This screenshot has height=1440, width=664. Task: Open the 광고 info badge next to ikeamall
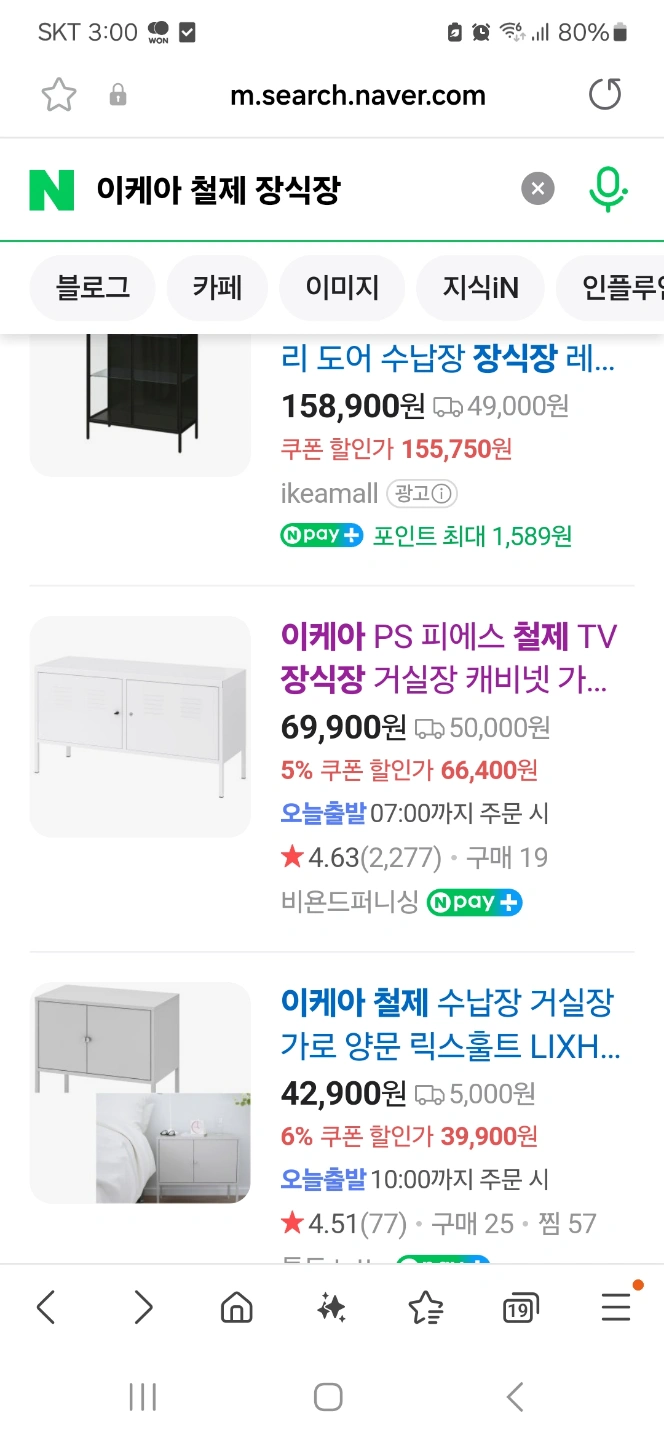tap(422, 493)
